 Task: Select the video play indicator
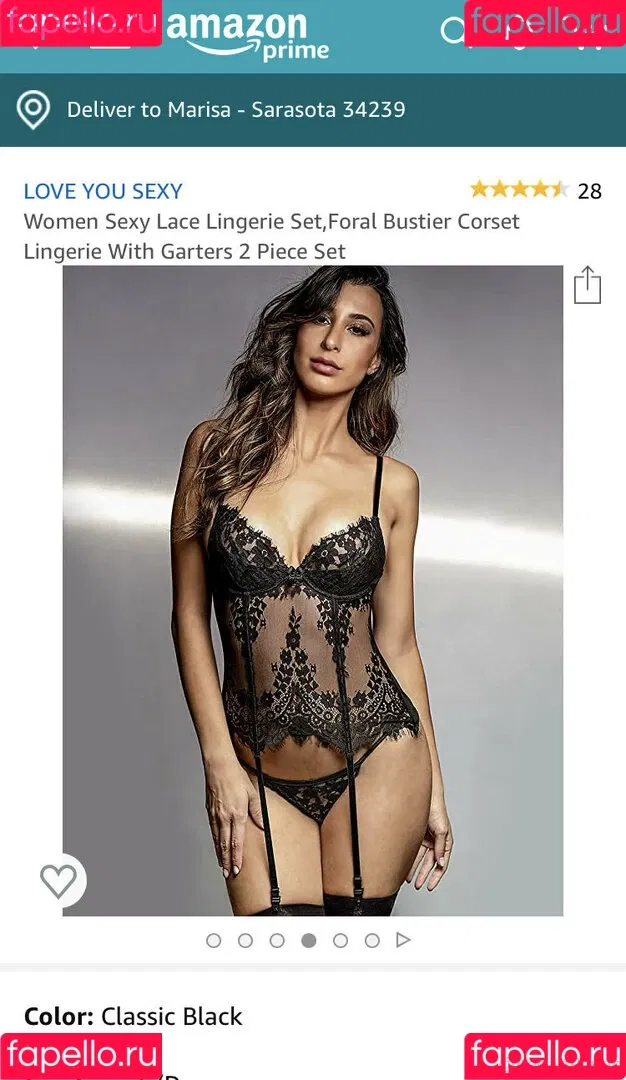403,940
